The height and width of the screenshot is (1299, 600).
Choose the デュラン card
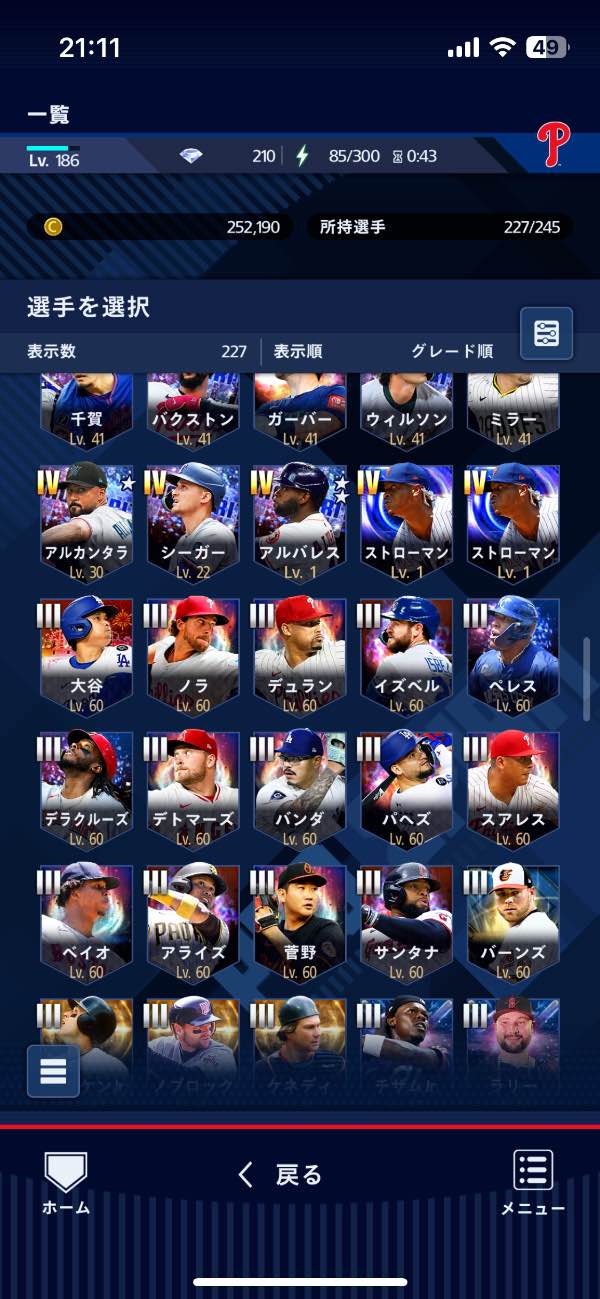click(x=299, y=655)
